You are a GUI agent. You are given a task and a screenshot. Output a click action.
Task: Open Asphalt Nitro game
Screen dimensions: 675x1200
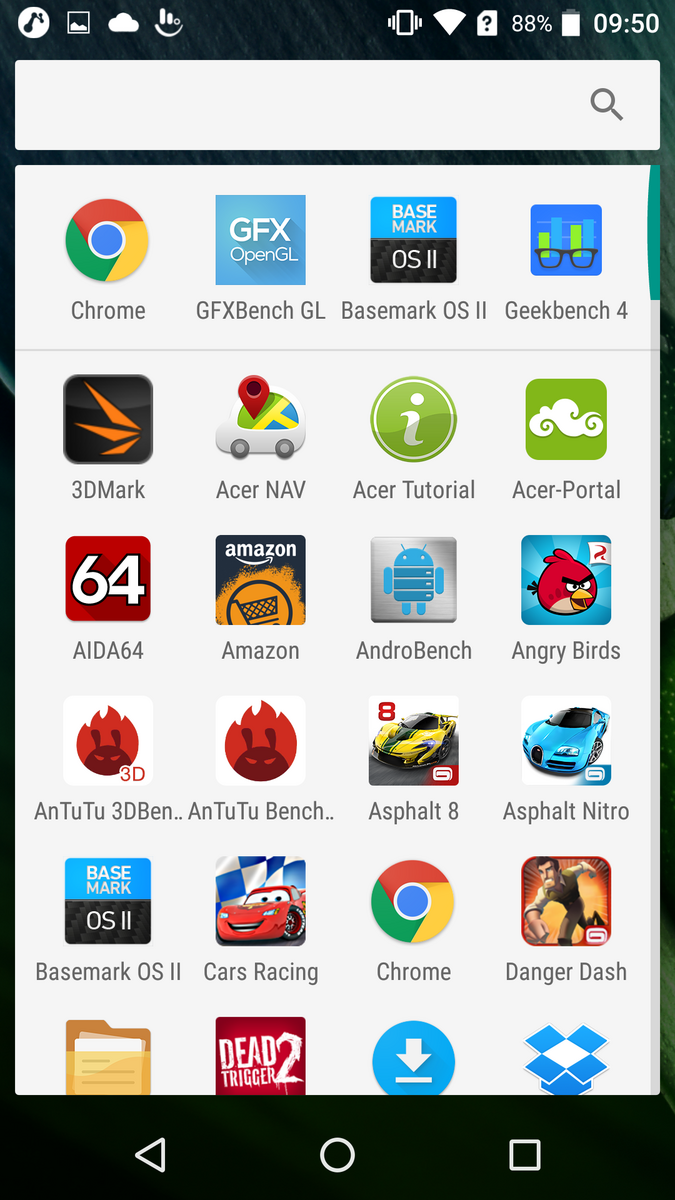(566, 741)
